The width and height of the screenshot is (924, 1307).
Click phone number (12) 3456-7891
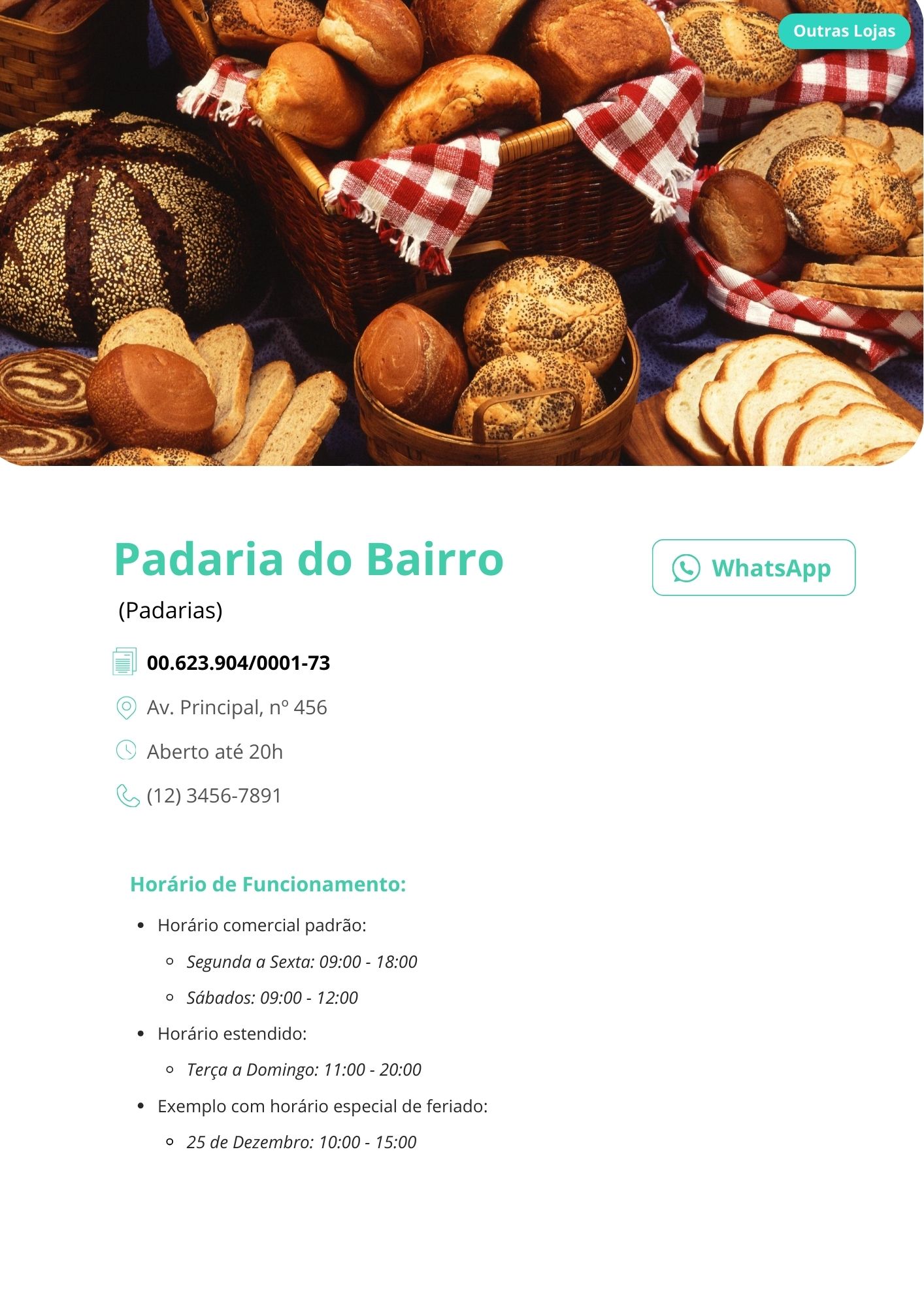(214, 795)
